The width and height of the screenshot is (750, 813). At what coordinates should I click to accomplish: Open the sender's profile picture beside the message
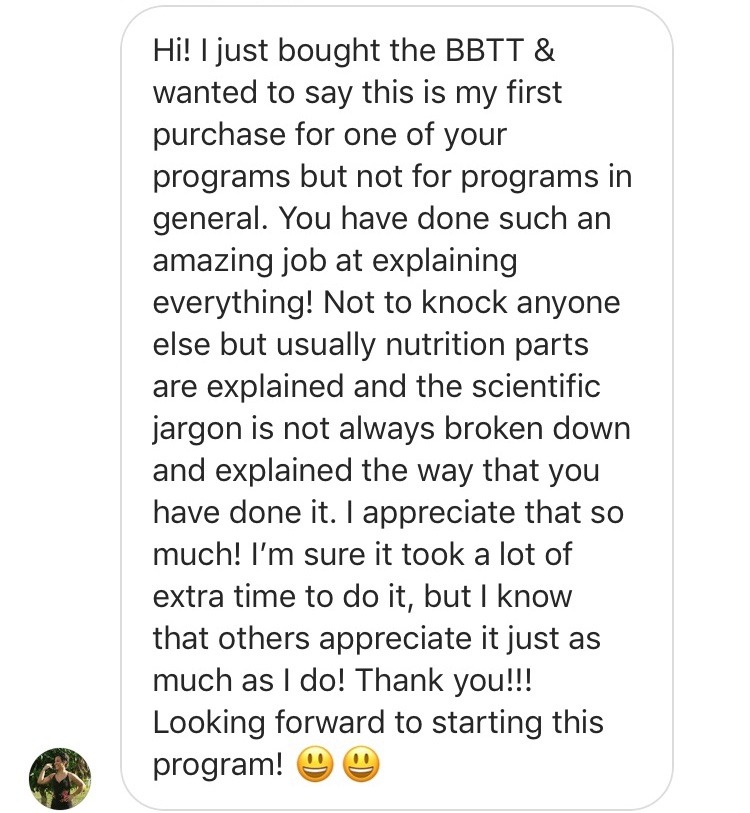click(x=60, y=778)
